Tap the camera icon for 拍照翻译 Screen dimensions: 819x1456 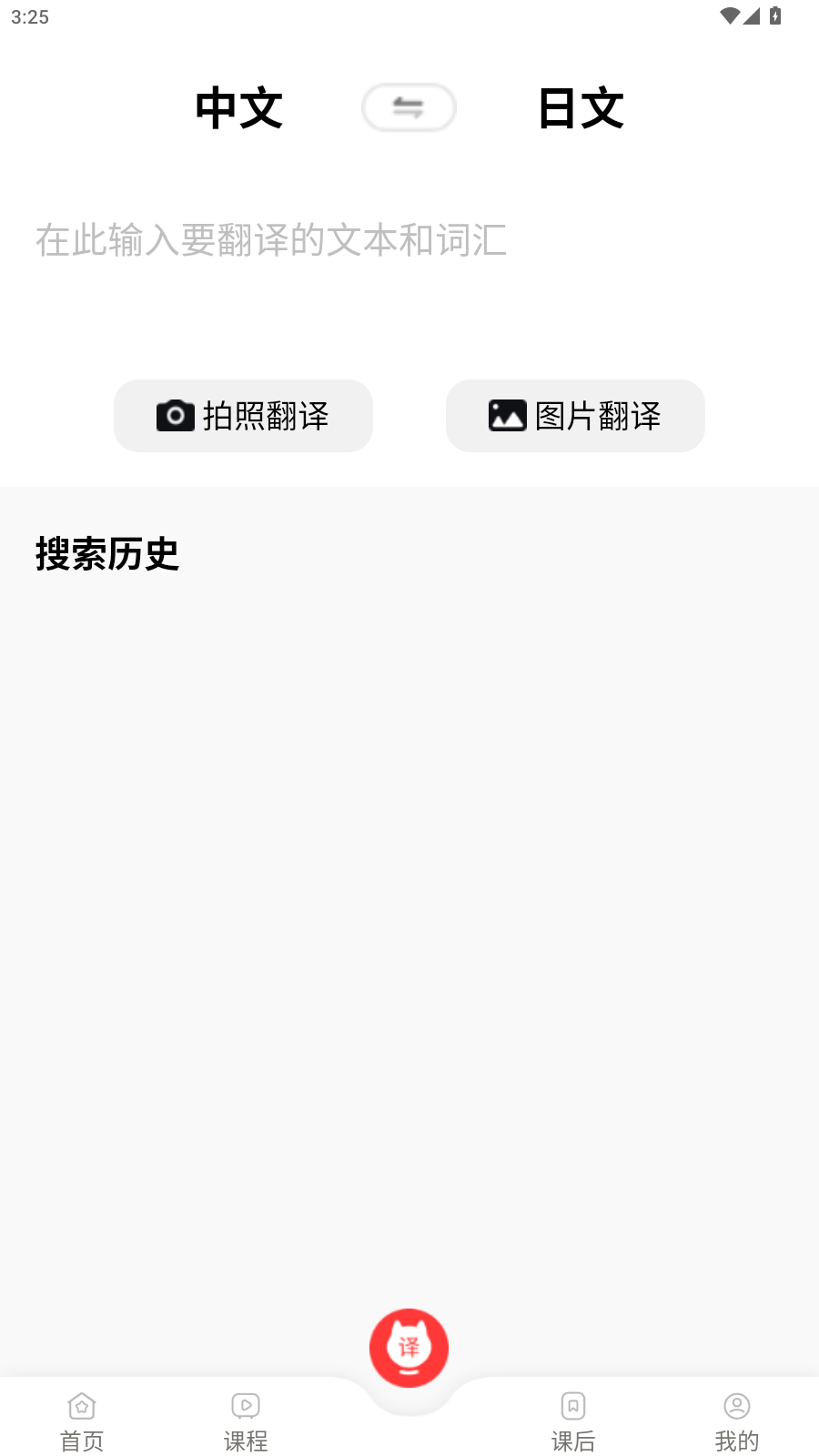[x=174, y=415]
